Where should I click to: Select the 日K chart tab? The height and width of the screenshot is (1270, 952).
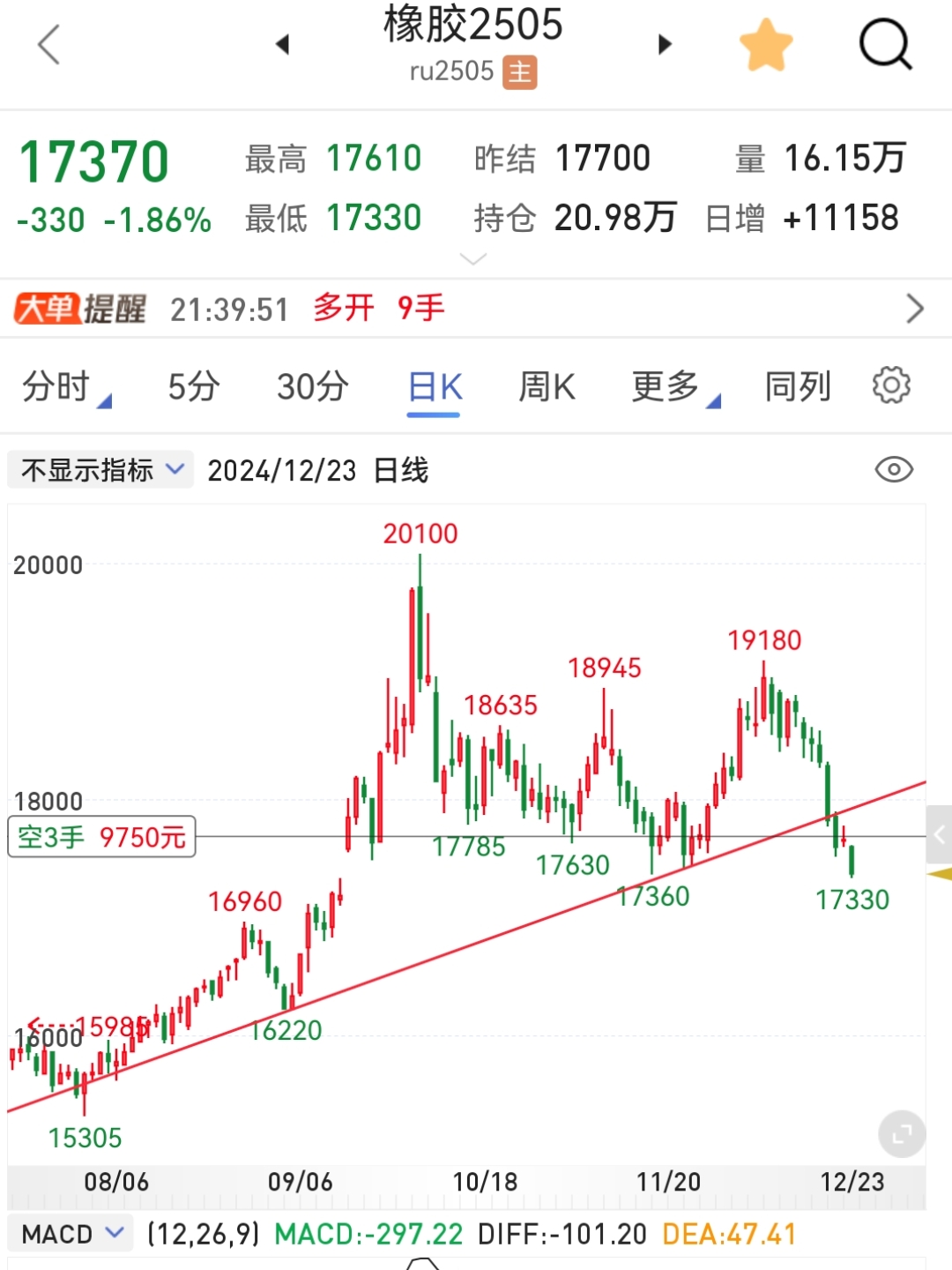coord(435,386)
